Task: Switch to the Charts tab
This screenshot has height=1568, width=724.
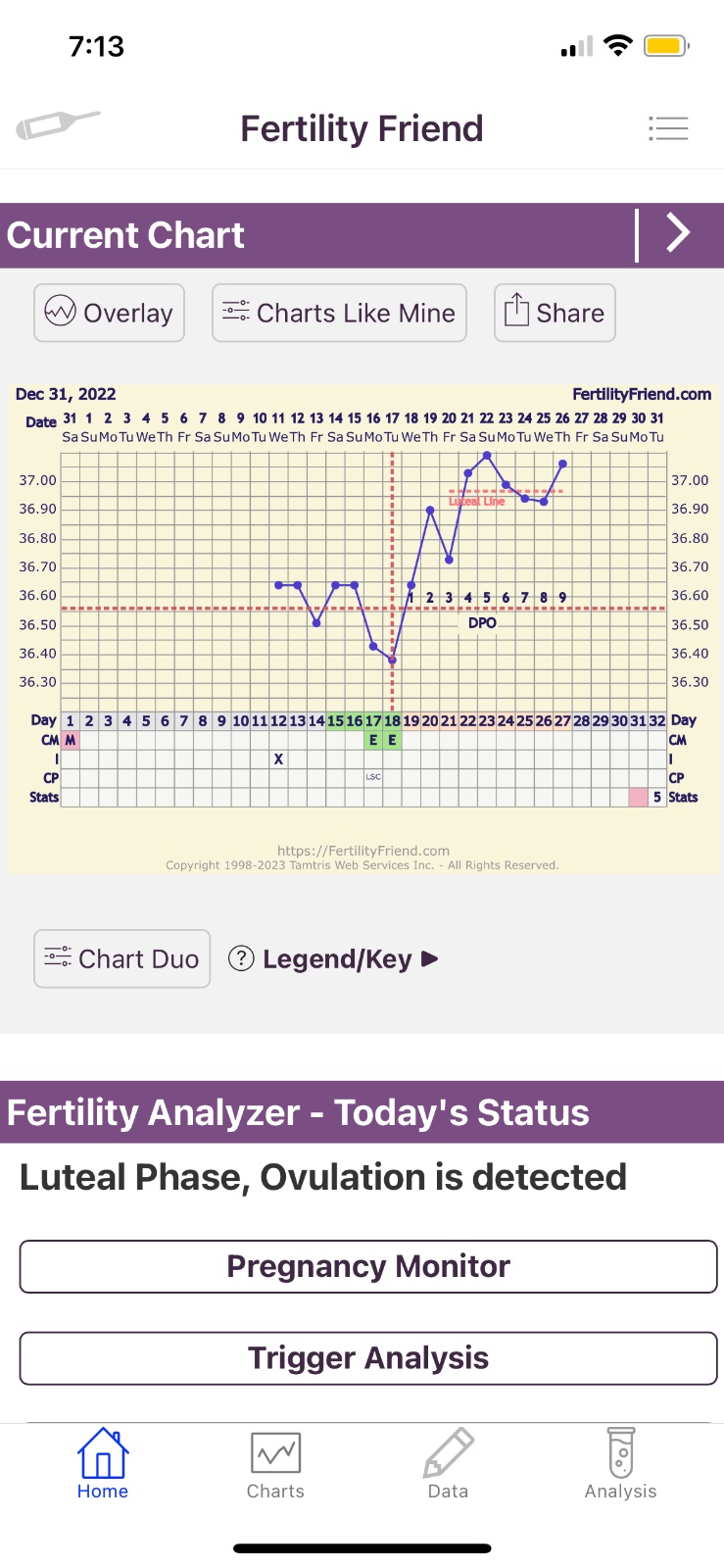Action: [275, 1464]
